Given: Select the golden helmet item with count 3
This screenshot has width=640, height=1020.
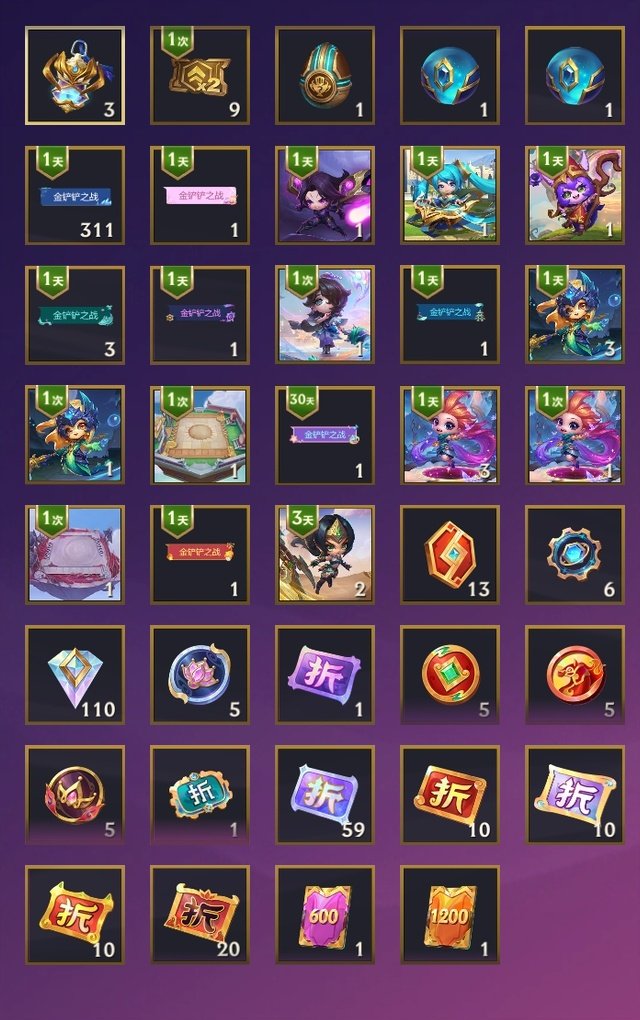Looking at the screenshot, I should pos(75,76).
